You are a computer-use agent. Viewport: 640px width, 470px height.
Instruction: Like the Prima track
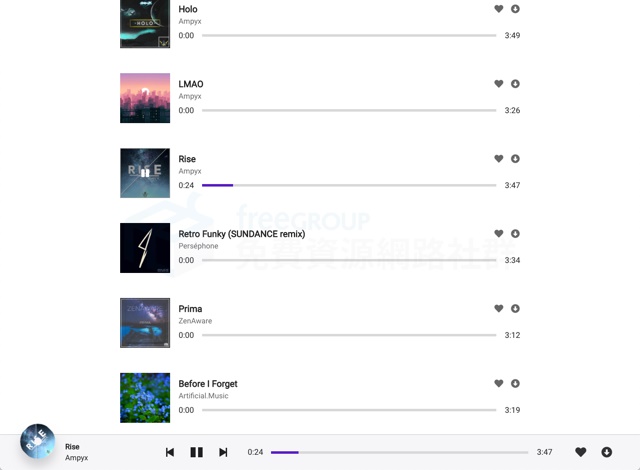click(499, 309)
